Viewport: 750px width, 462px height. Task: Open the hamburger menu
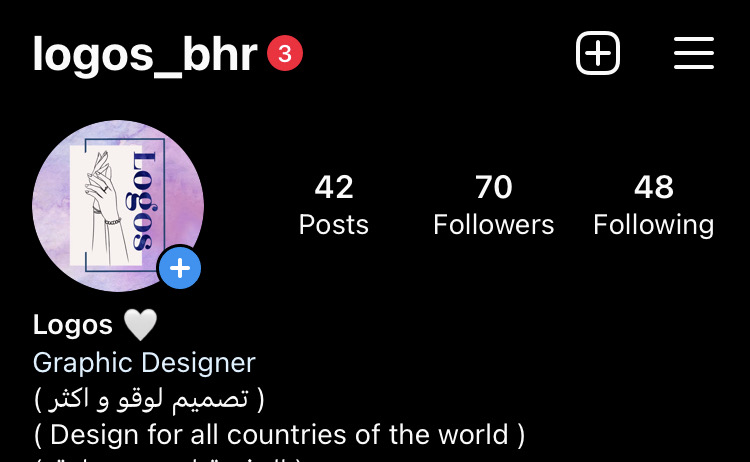pos(693,53)
